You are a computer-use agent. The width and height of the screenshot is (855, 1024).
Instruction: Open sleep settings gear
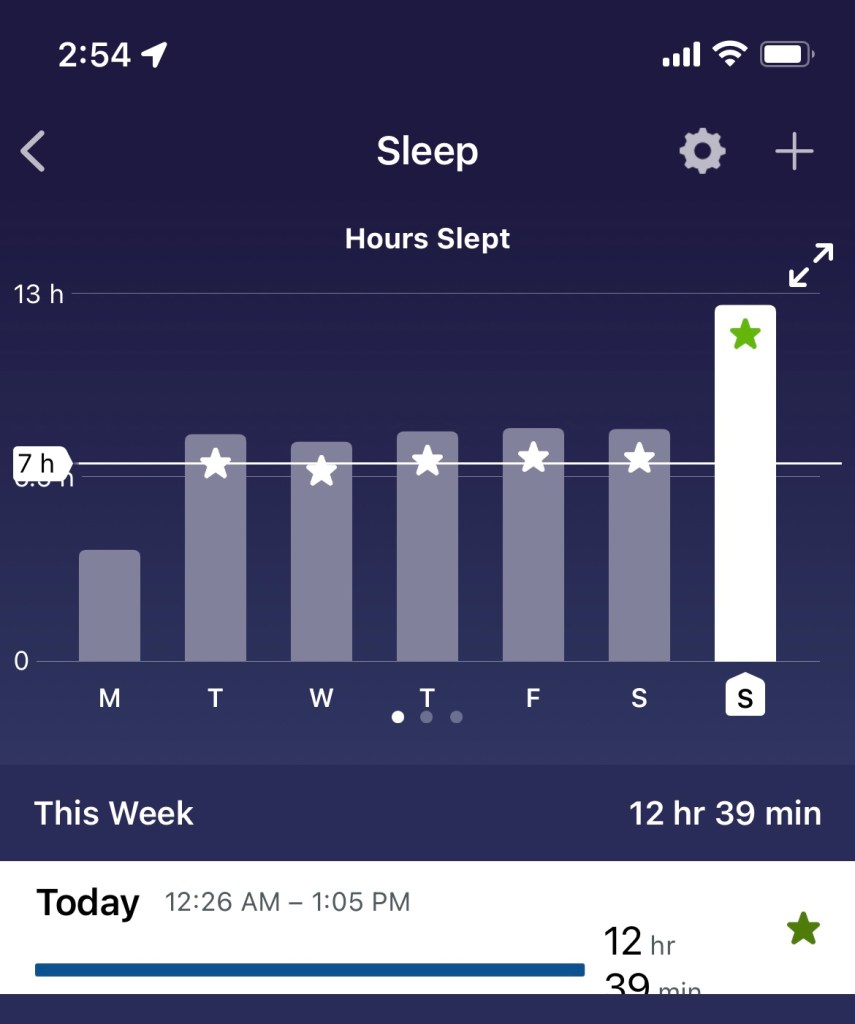(x=702, y=152)
